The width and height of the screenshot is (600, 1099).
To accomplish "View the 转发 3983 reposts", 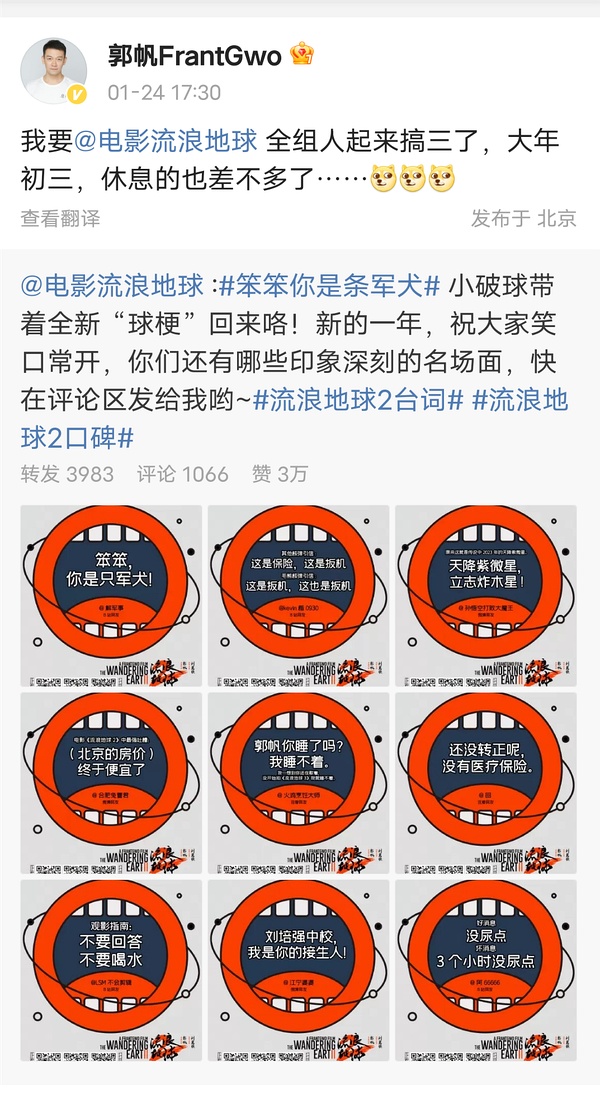I will coord(68,474).
